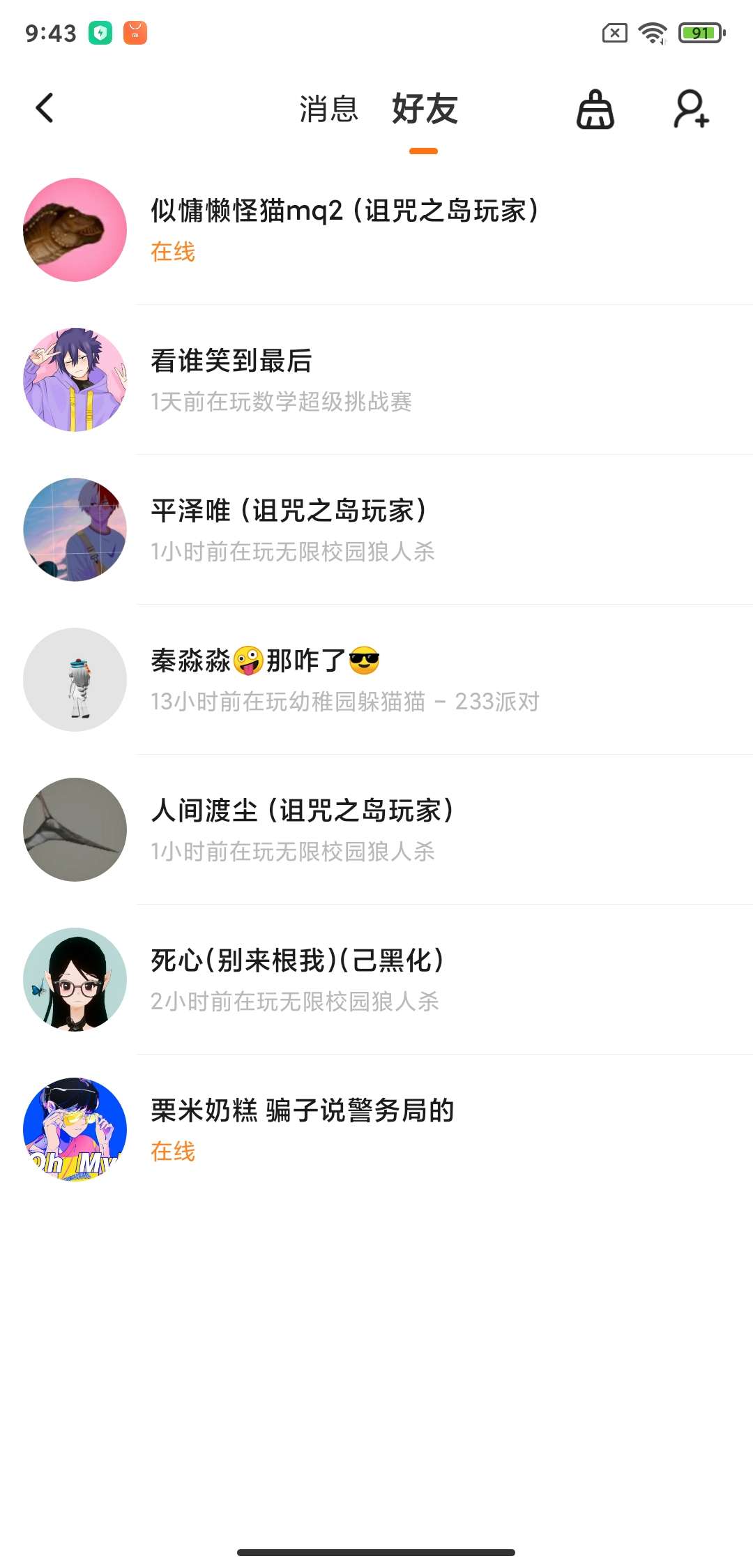Select the 好友 tab
Image resolution: width=753 pixels, height=1568 pixels.
coord(424,110)
